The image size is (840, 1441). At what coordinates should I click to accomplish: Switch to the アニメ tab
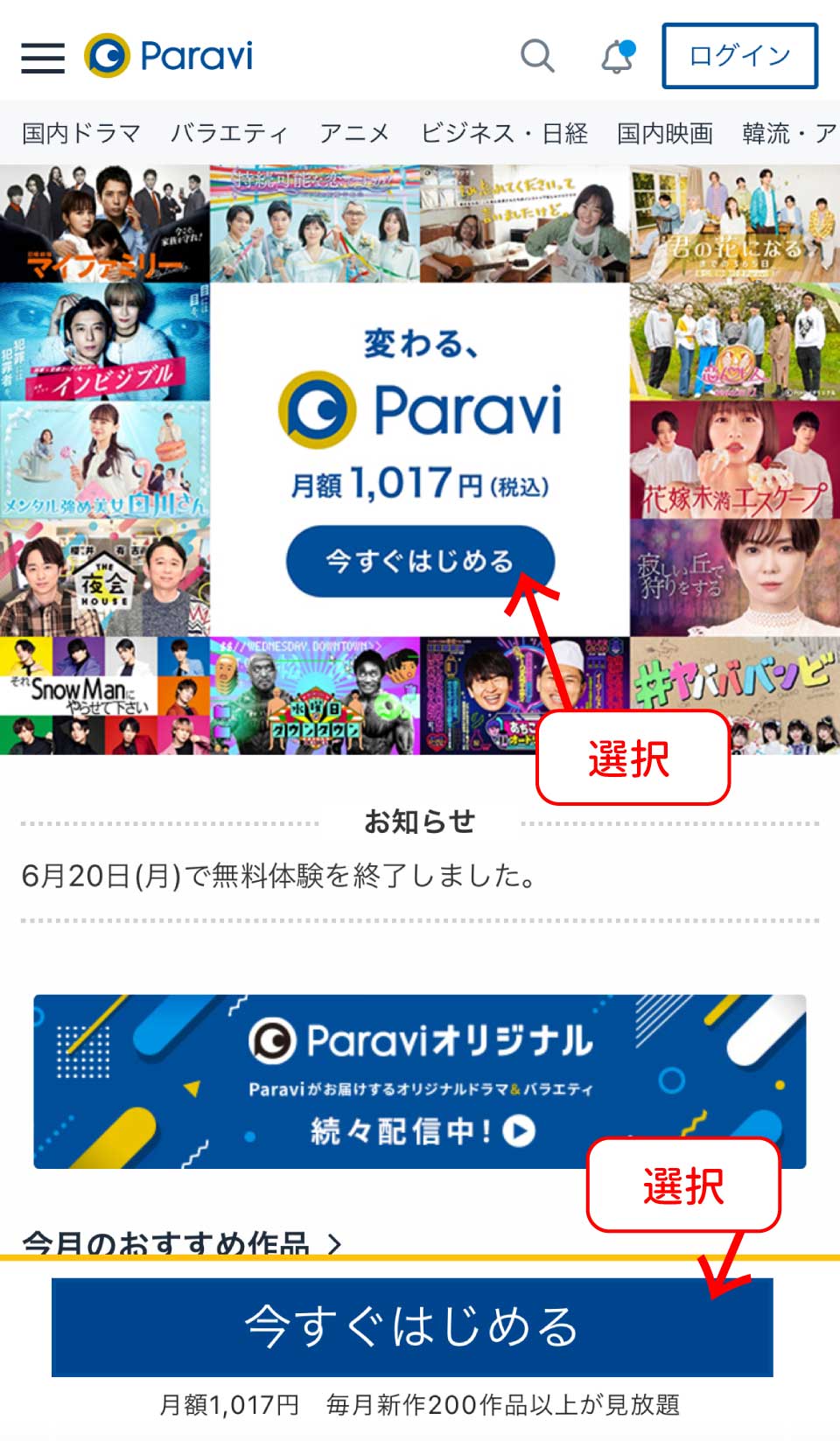(x=354, y=133)
